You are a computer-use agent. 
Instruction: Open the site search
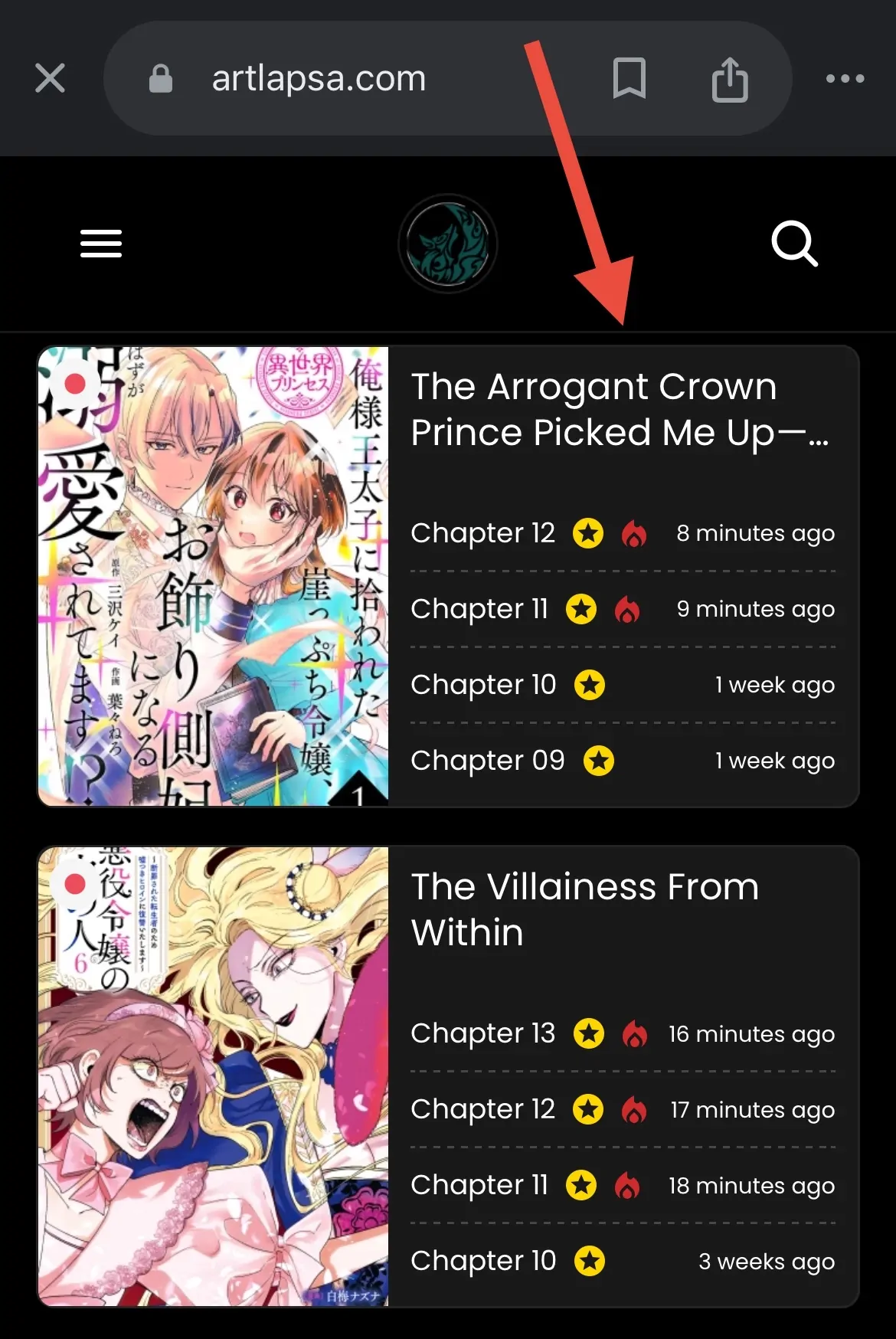click(x=794, y=244)
